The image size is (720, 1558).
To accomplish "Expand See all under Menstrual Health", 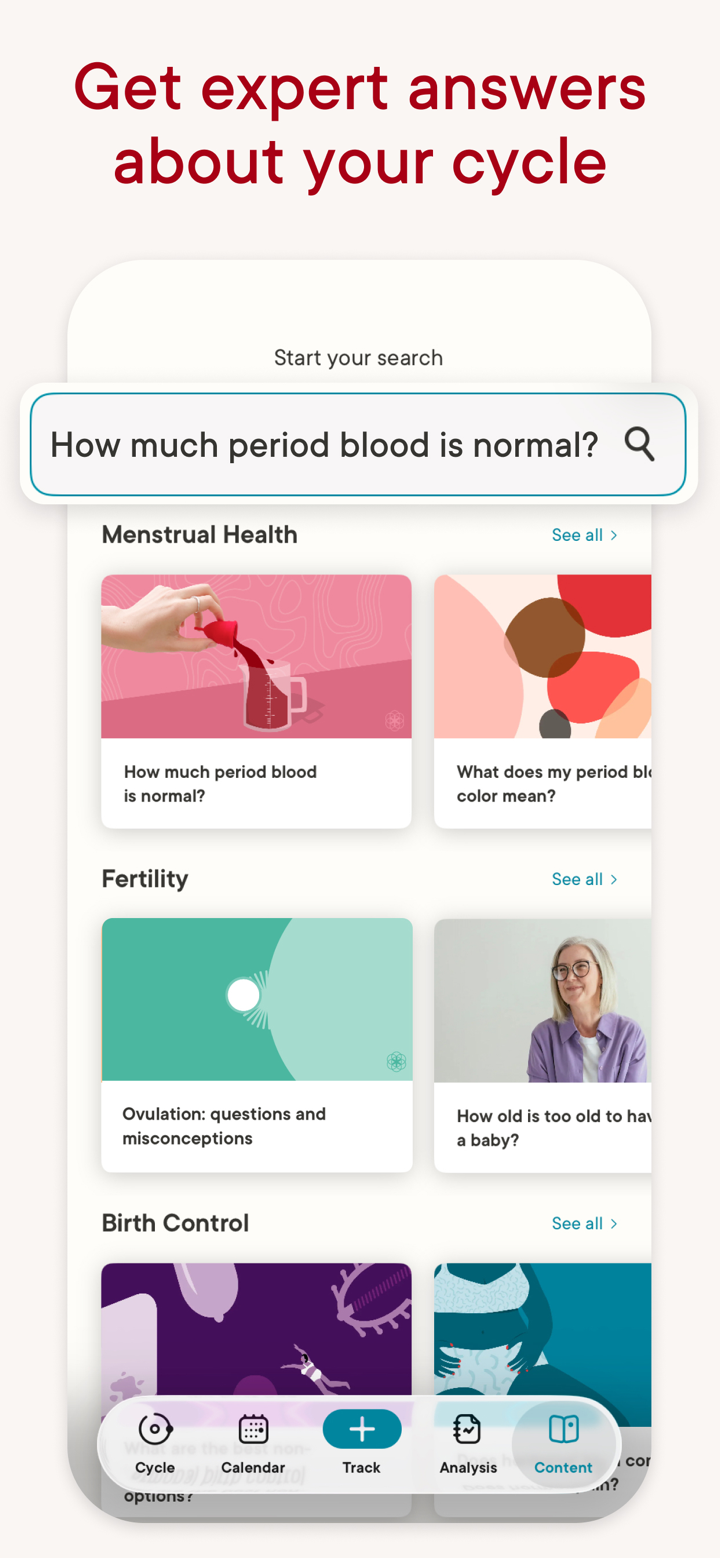I will [584, 535].
